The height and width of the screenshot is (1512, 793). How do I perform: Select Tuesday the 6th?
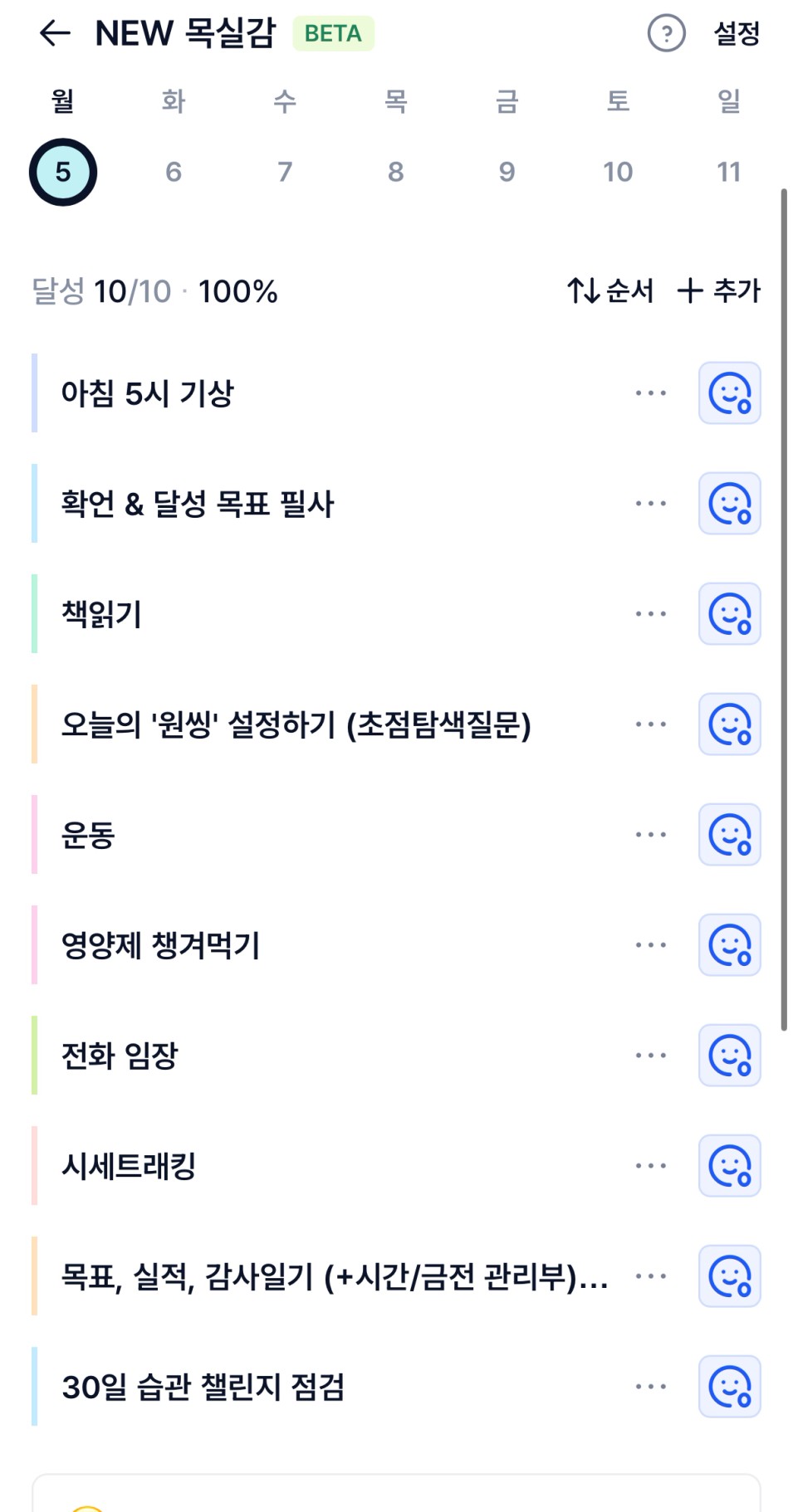point(174,172)
